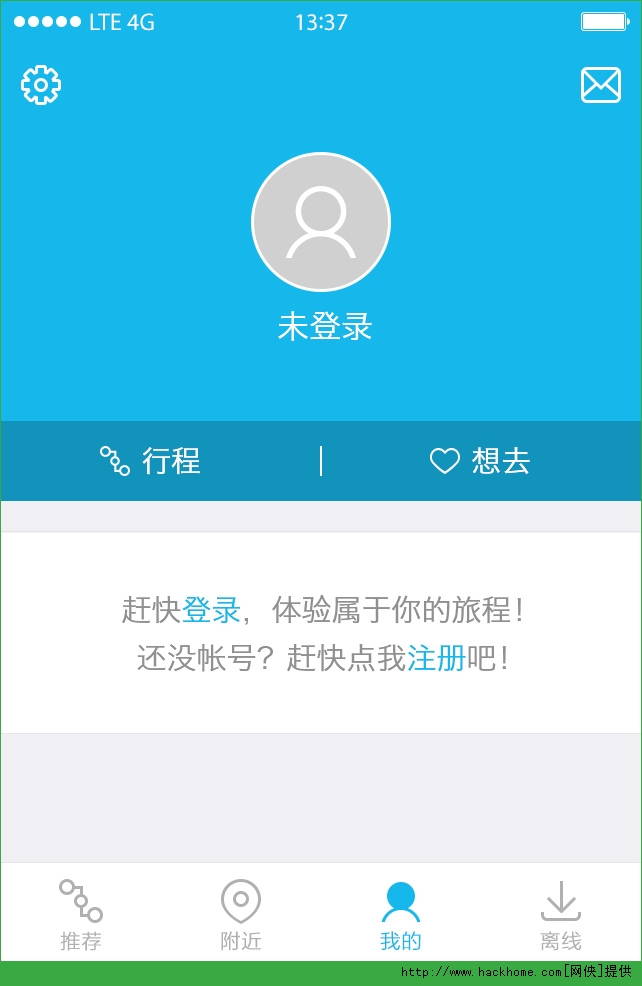Select the 我的 tab
Image resolution: width=642 pixels, height=986 pixels.
point(401,915)
